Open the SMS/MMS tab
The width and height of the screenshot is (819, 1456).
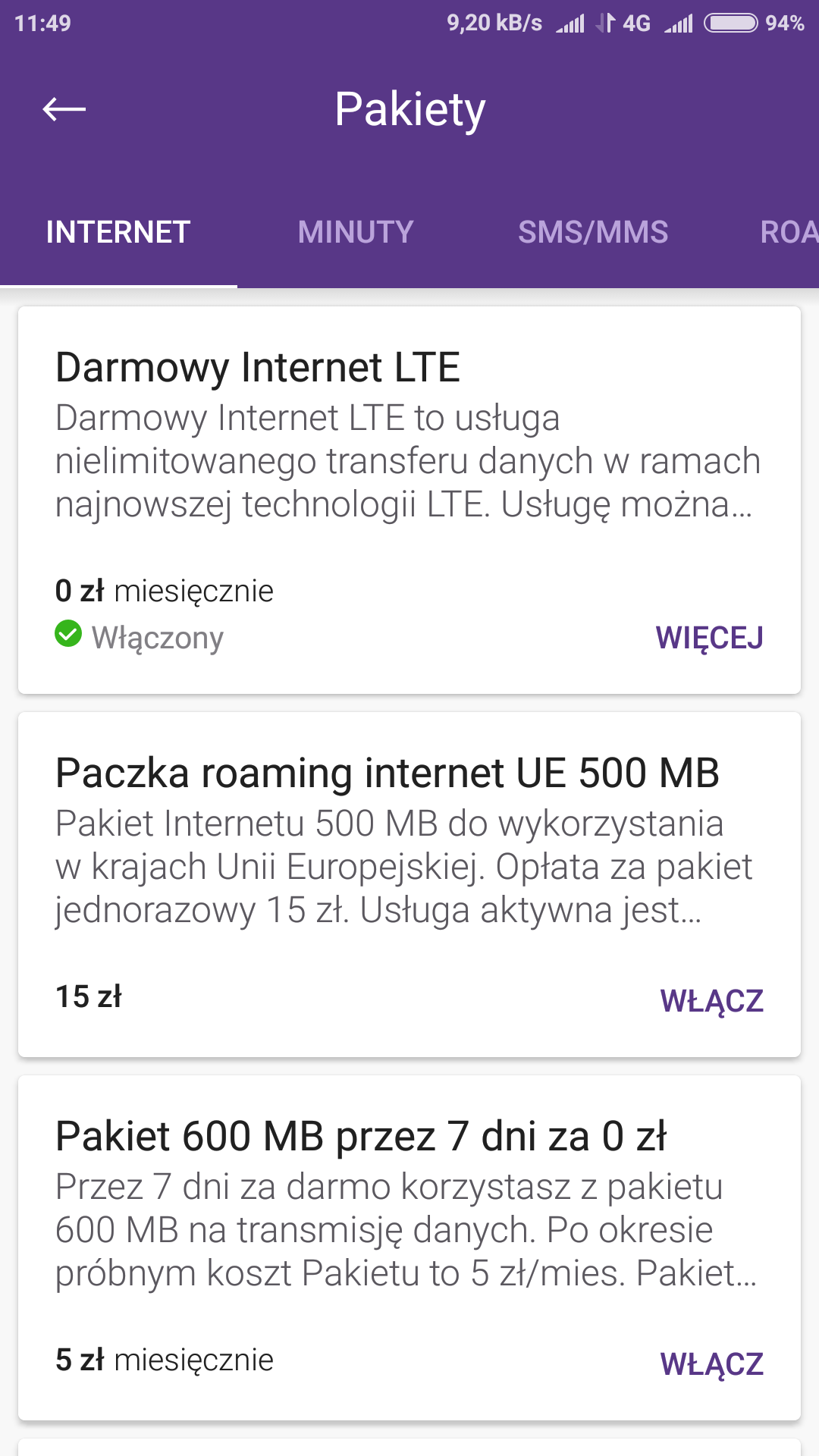point(593,232)
